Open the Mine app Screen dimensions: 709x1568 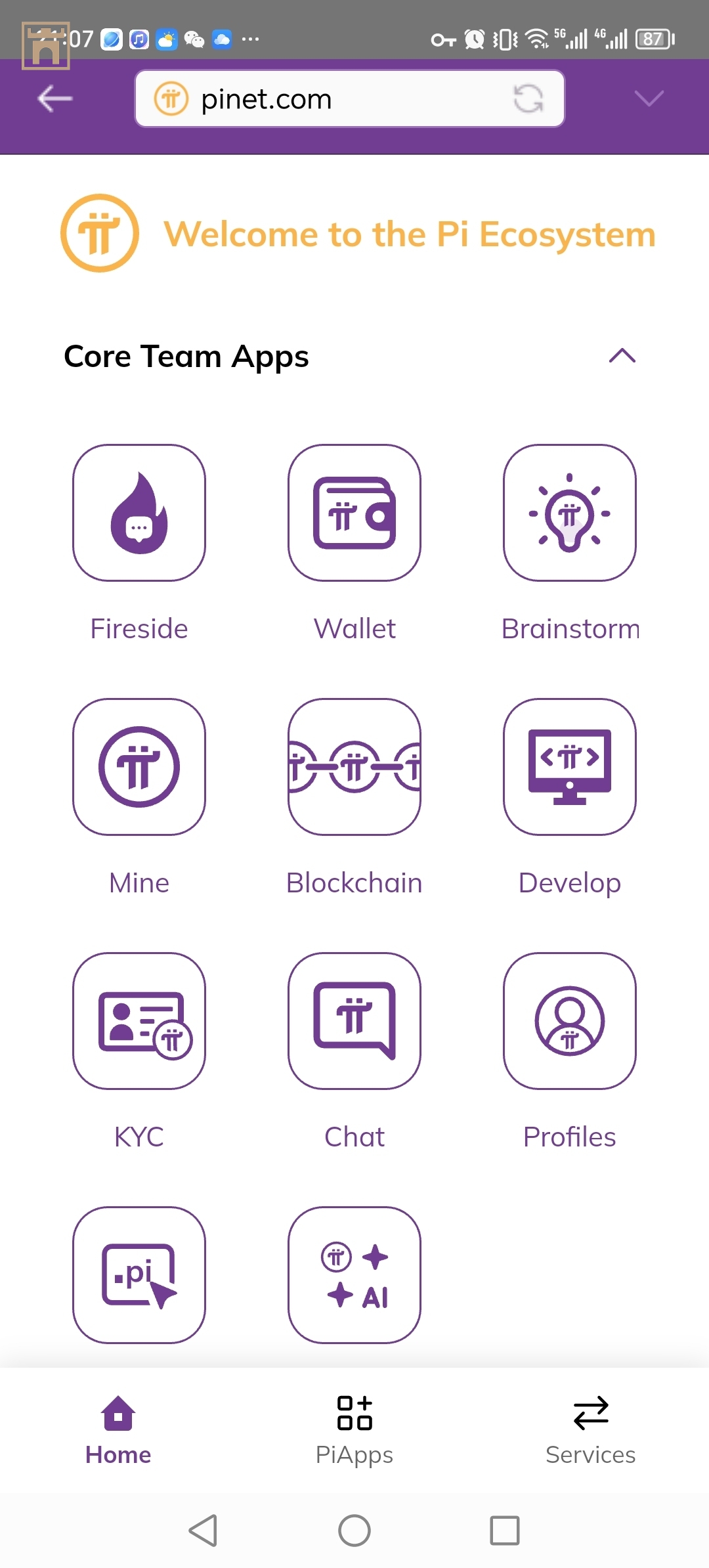pos(139,766)
